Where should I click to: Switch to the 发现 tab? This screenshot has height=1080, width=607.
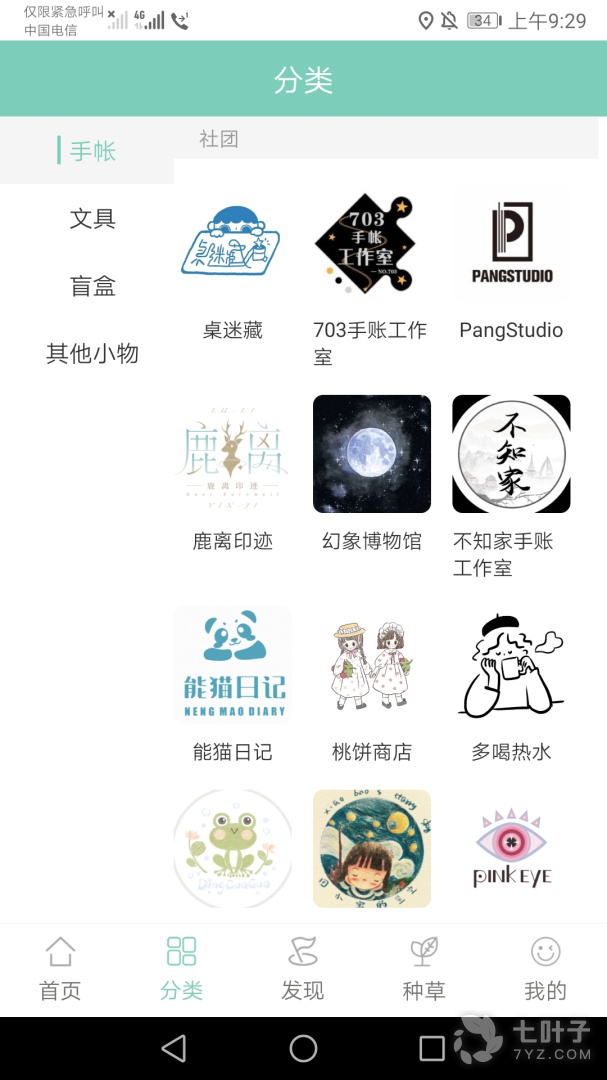pyautogui.click(x=302, y=969)
